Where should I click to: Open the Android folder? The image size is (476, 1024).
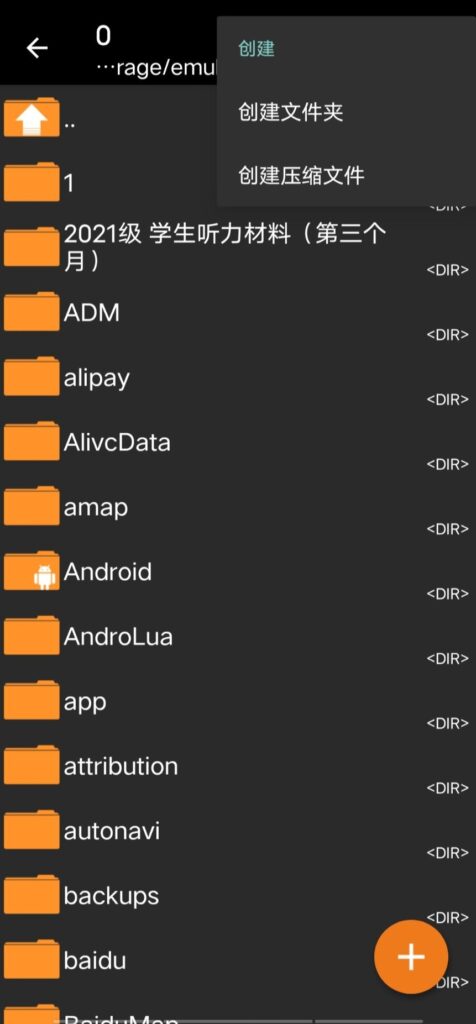238,571
